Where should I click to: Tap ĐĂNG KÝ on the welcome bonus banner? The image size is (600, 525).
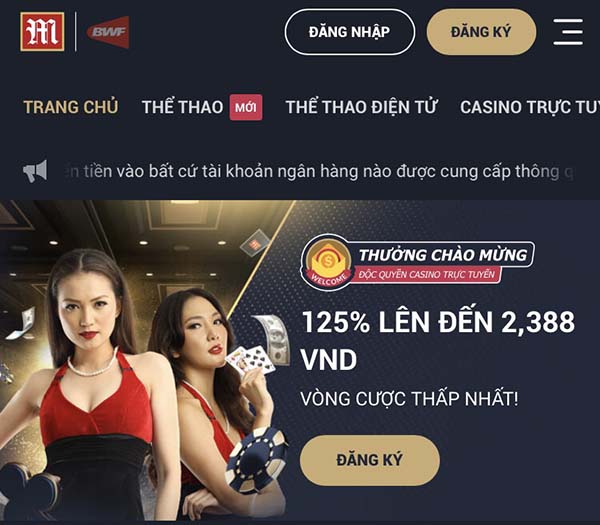(370, 460)
